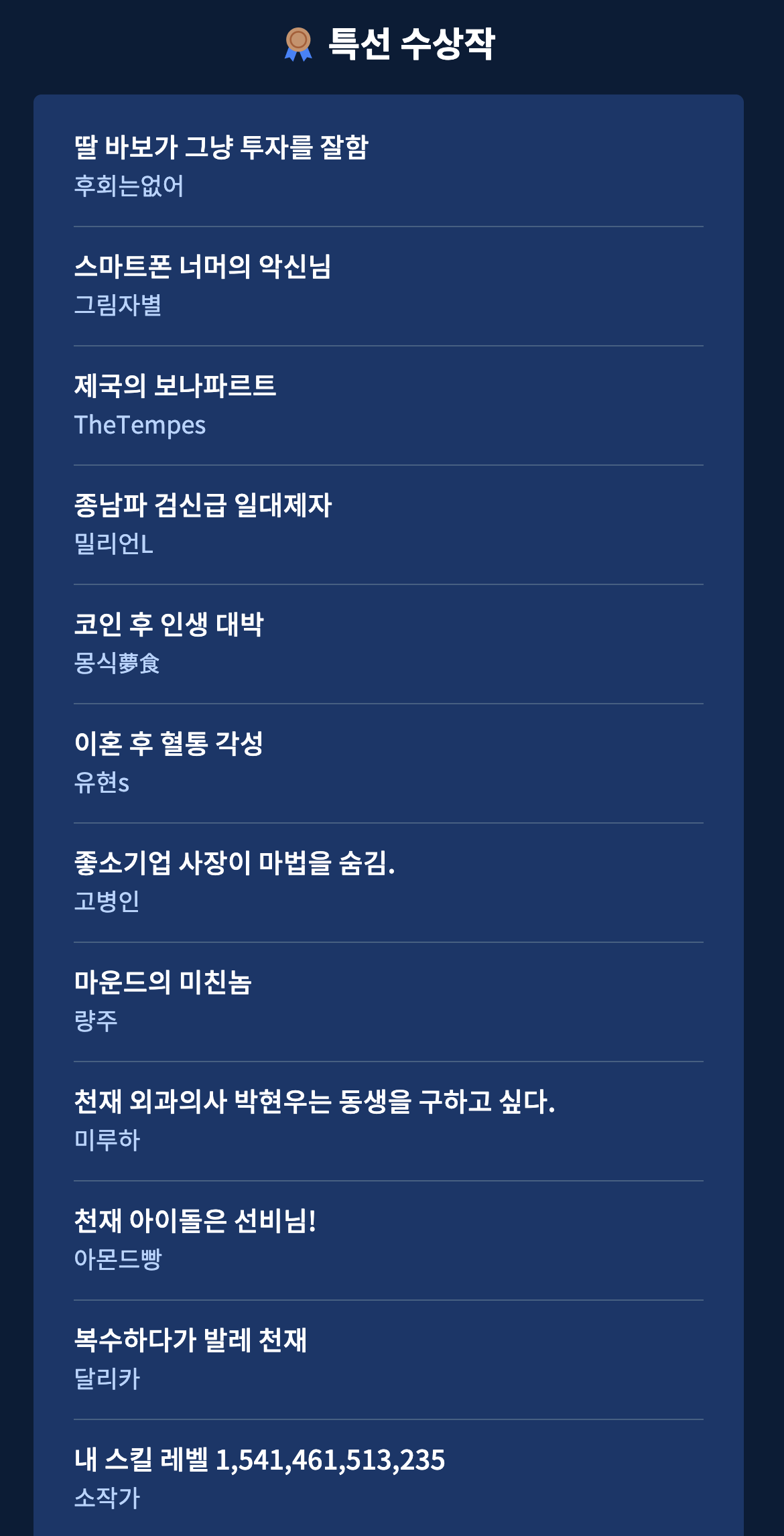The height and width of the screenshot is (1536, 784).
Task: Select author TheTempes
Action: [141, 425]
